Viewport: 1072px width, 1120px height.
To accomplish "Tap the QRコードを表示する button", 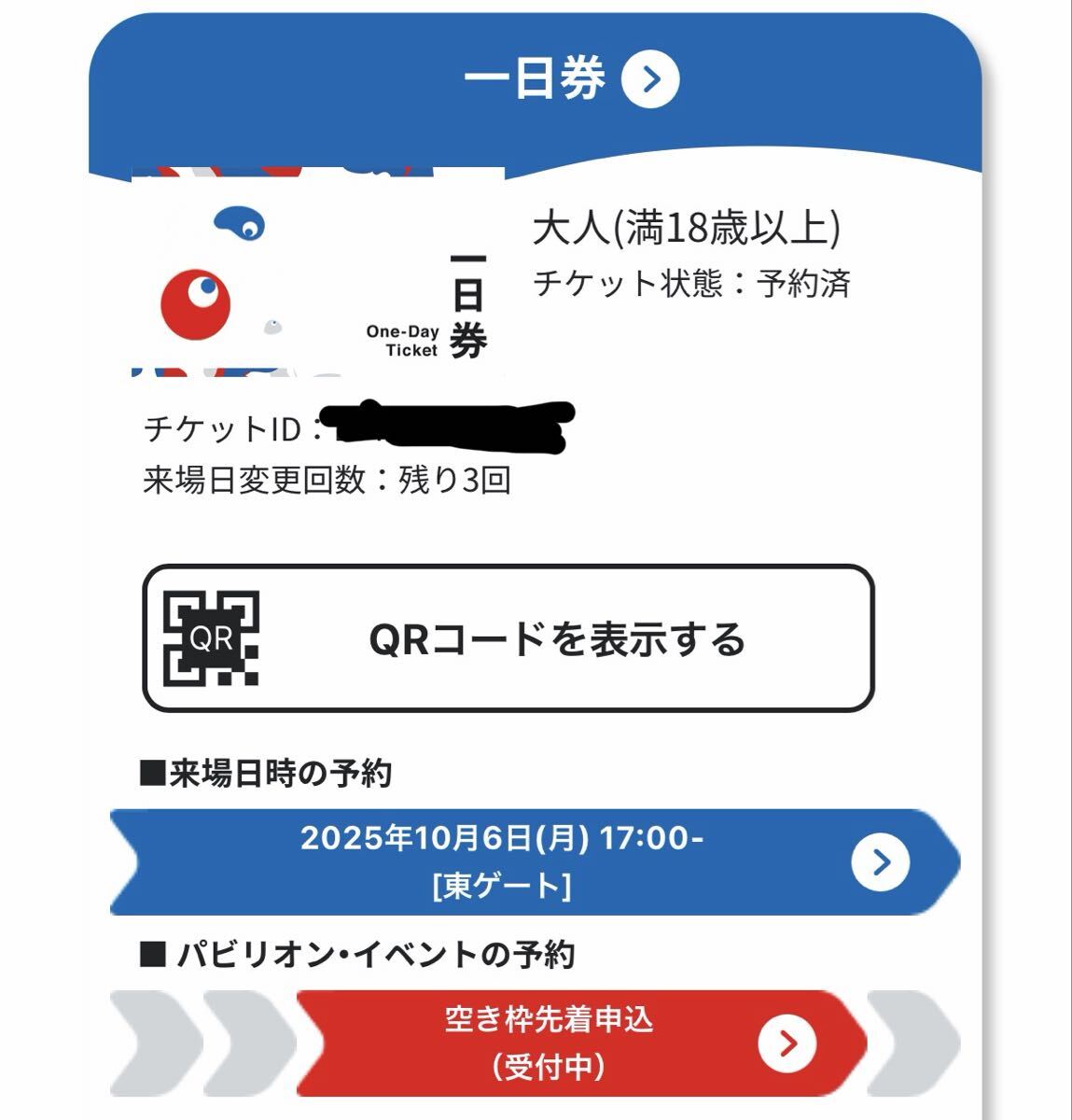I will coord(508,638).
